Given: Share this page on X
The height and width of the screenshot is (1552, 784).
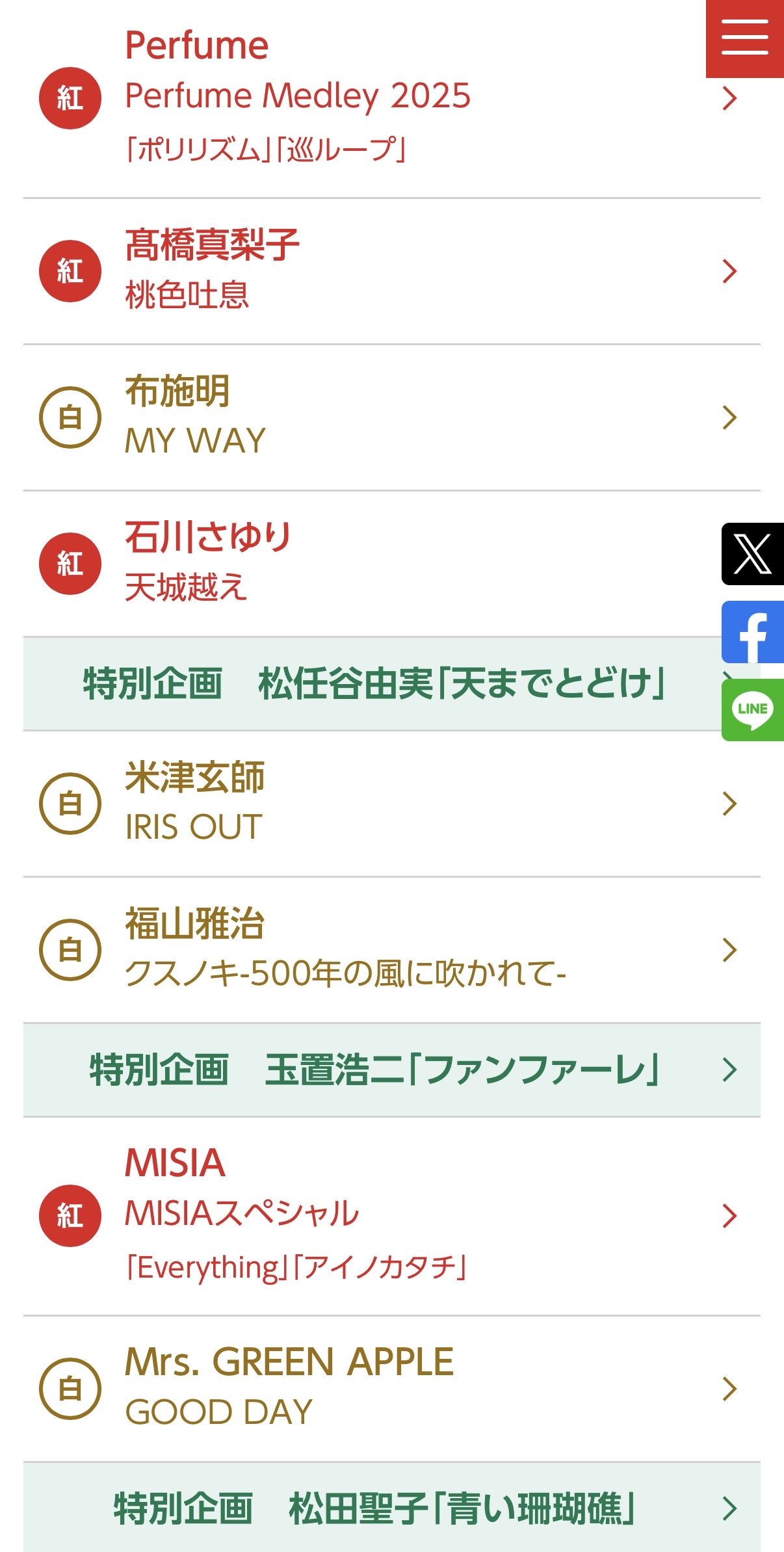Looking at the screenshot, I should (753, 554).
